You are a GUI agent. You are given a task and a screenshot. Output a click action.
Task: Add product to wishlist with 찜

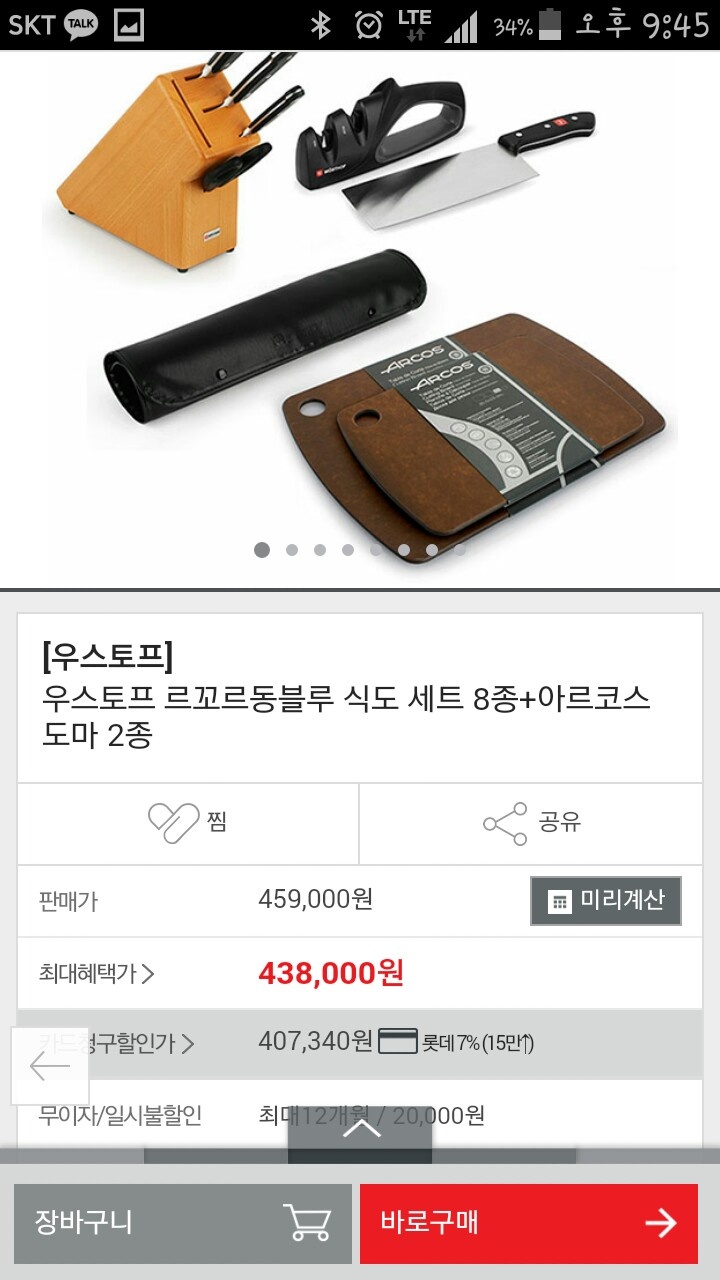[188, 822]
